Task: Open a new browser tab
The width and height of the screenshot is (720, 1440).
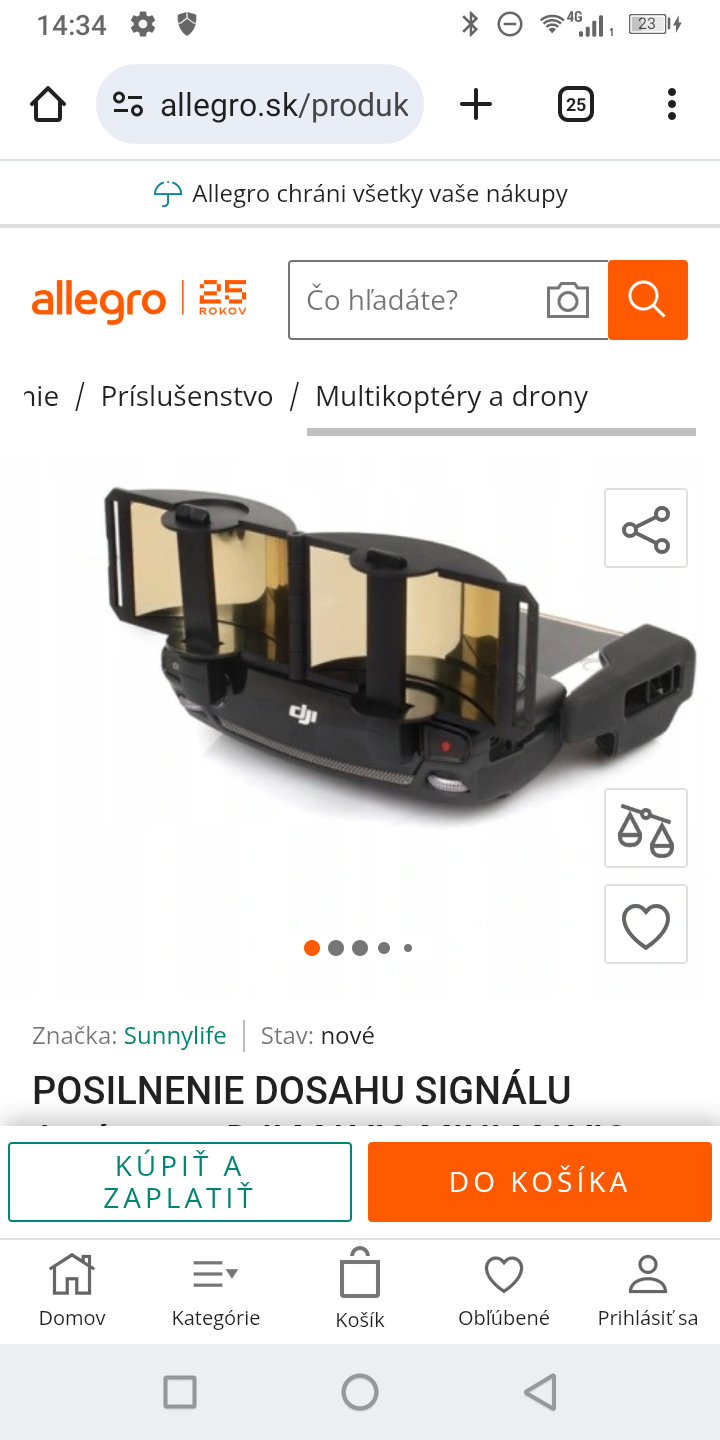Action: click(476, 104)
